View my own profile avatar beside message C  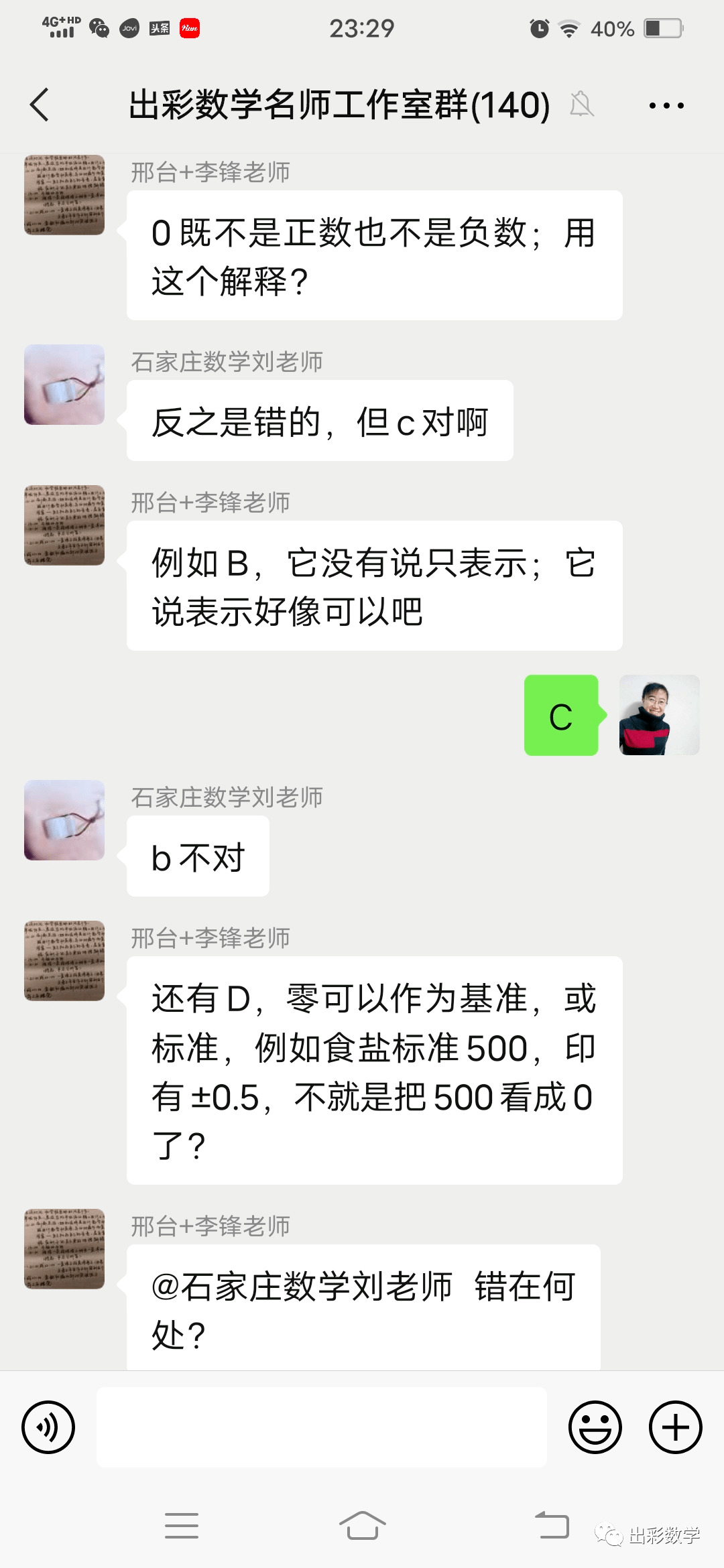659,715
